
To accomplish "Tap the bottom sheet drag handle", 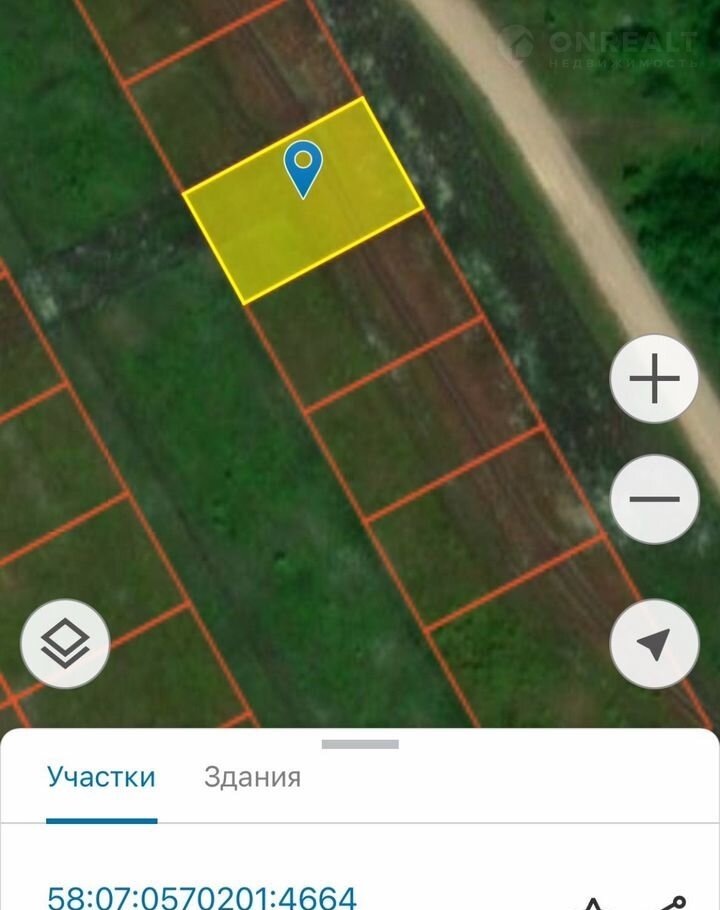I will point(360,744).
